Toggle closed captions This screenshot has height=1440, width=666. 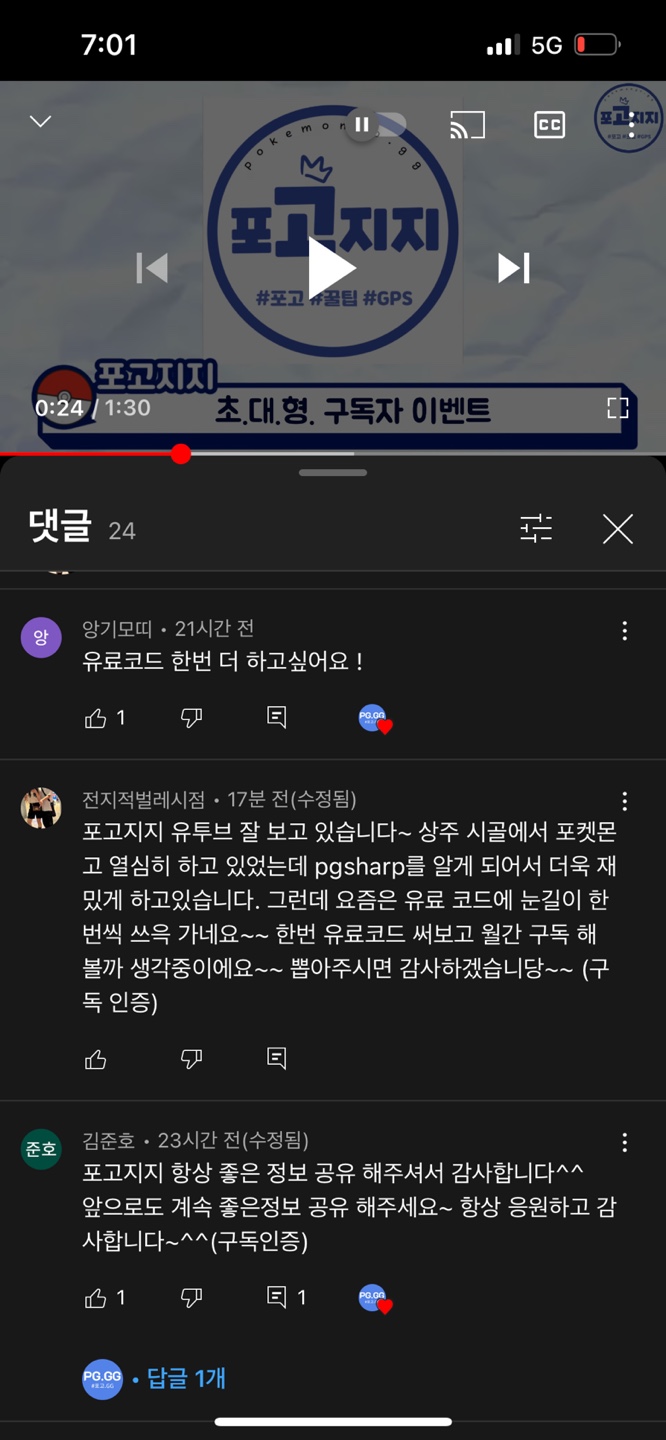pyautogui.click(x=549, y=125)
